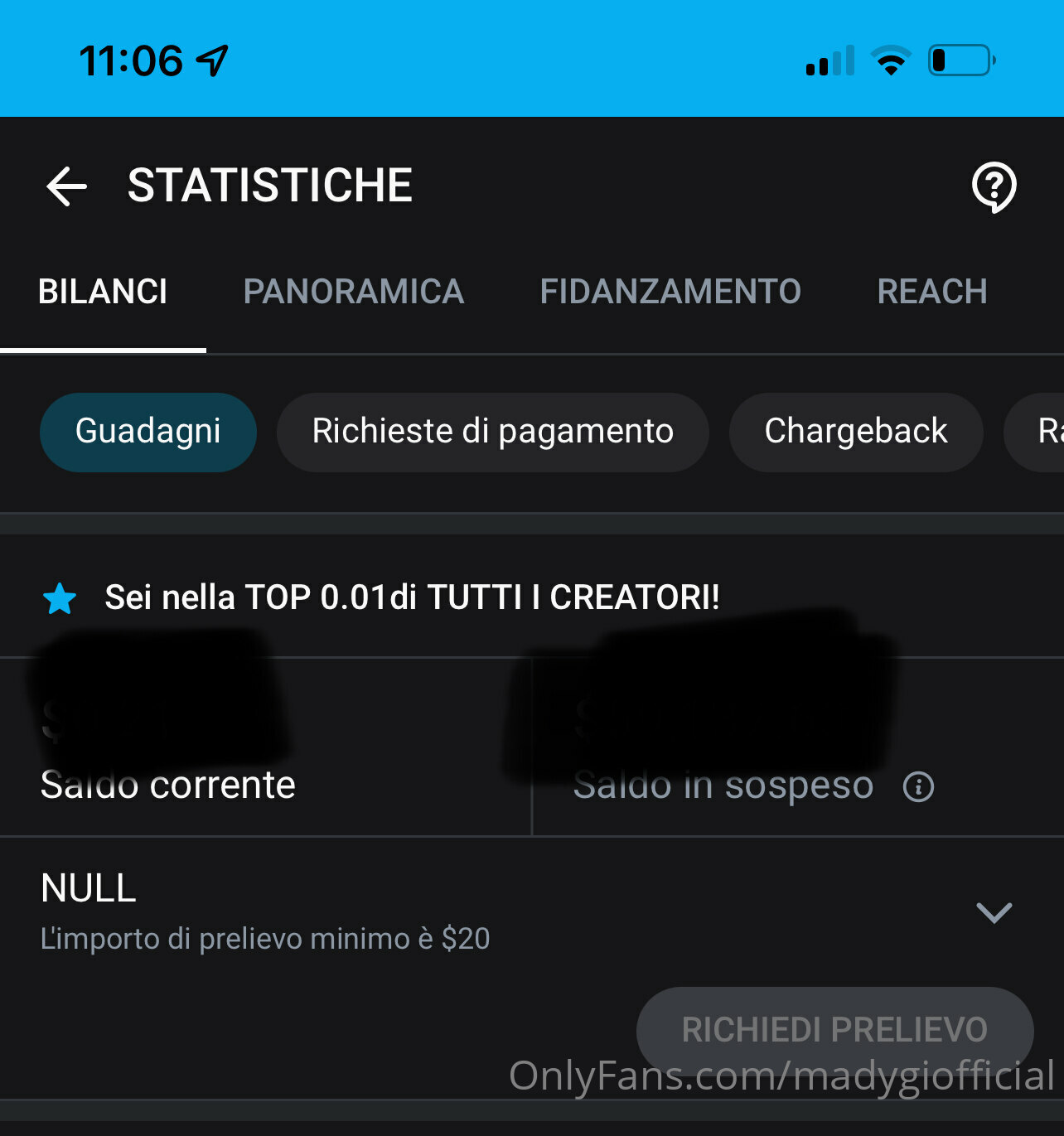Show Richieste di pagamento

tap(493, 432)
